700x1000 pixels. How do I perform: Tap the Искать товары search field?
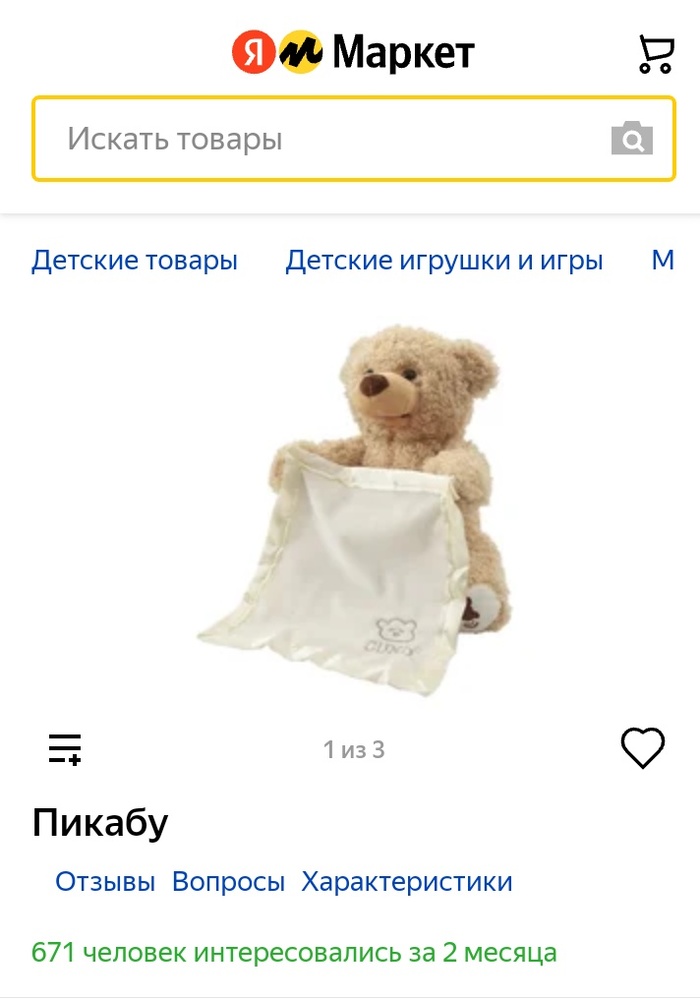tap(320, 139)
